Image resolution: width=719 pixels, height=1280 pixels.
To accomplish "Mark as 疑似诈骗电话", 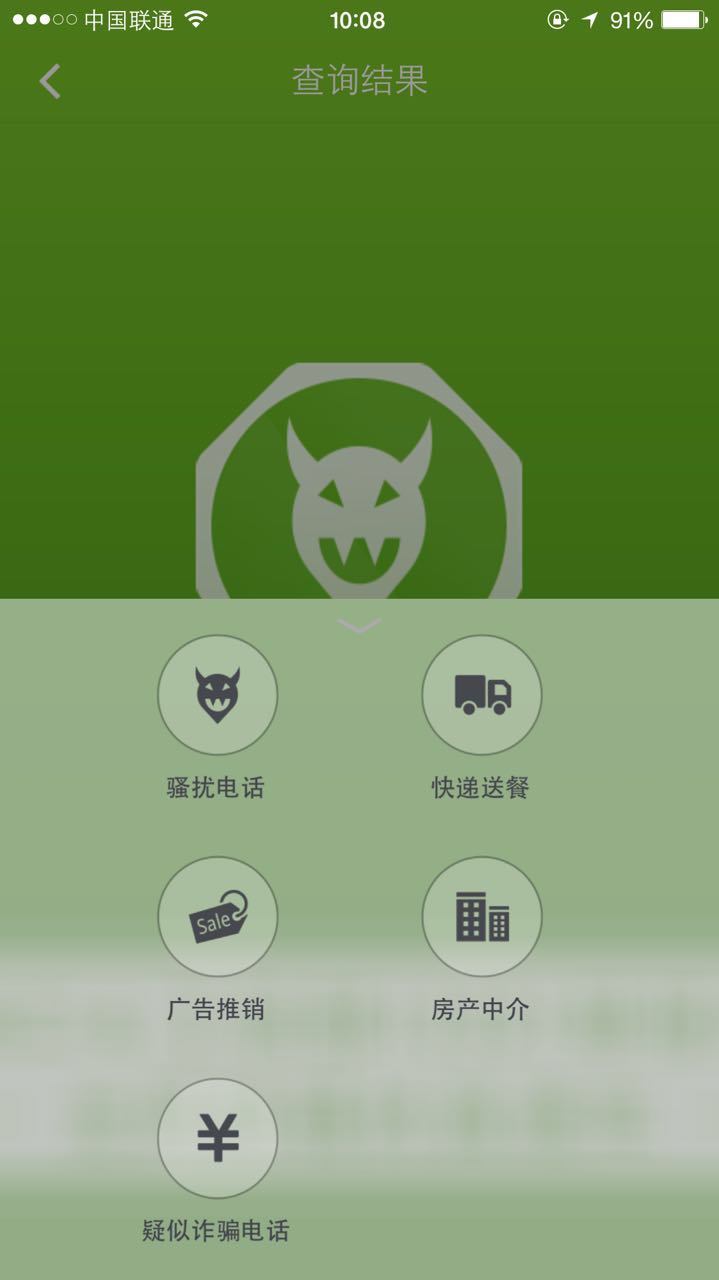I will click(217, 1138).
